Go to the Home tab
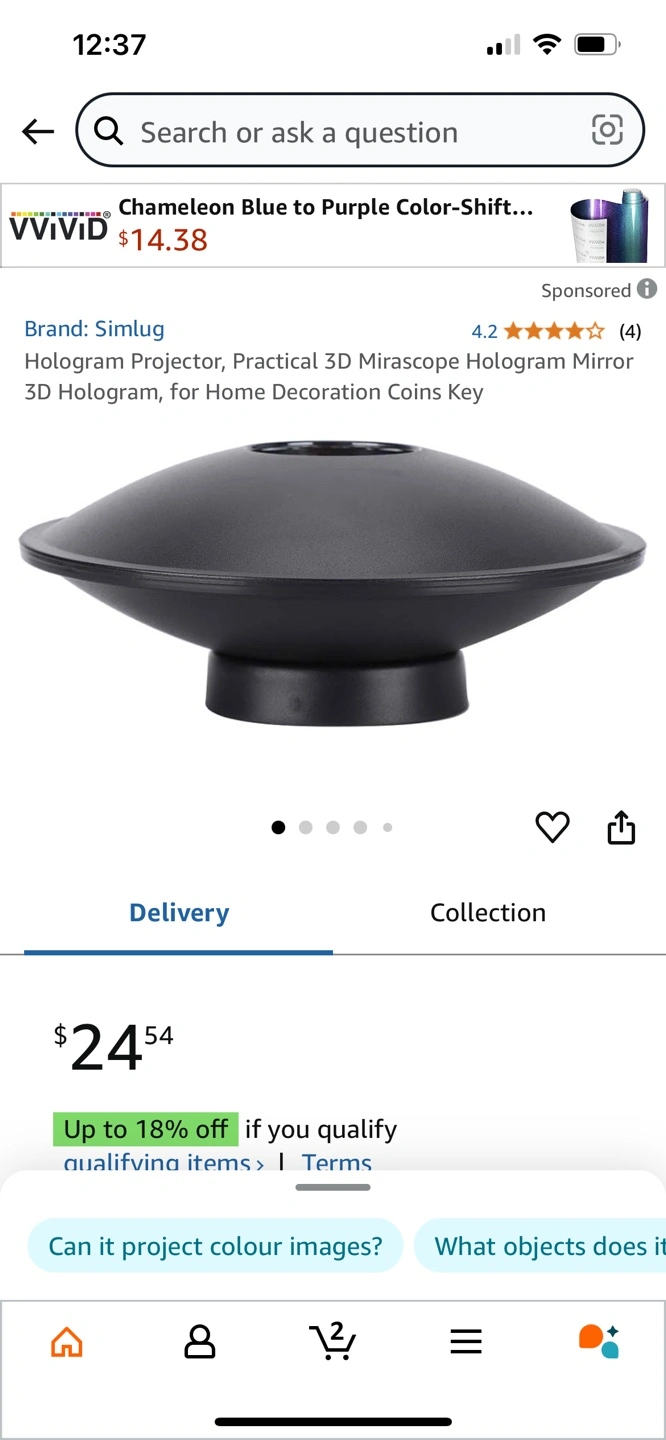 coord(67,1341)
